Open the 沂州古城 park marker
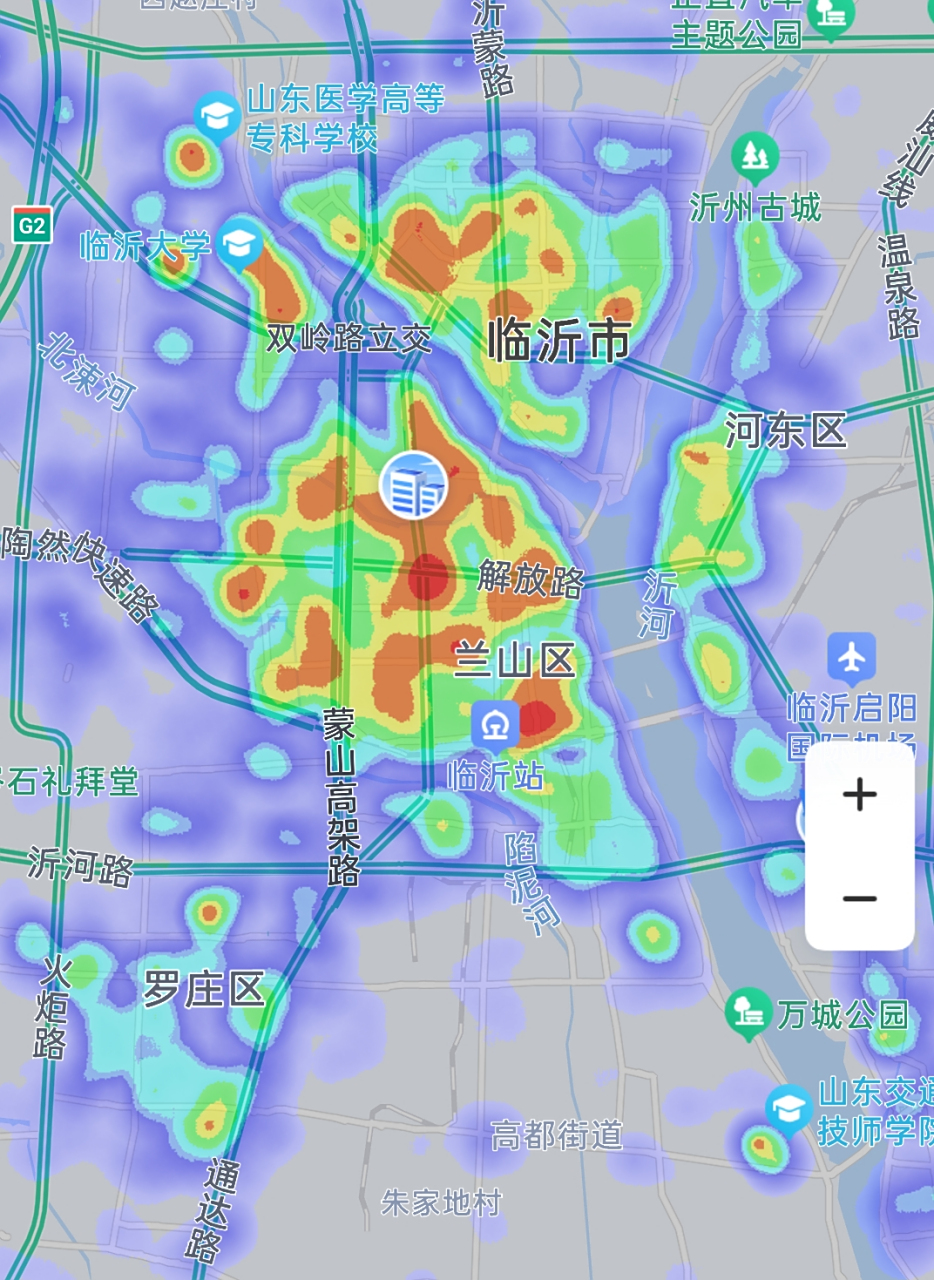 (755, 156)
